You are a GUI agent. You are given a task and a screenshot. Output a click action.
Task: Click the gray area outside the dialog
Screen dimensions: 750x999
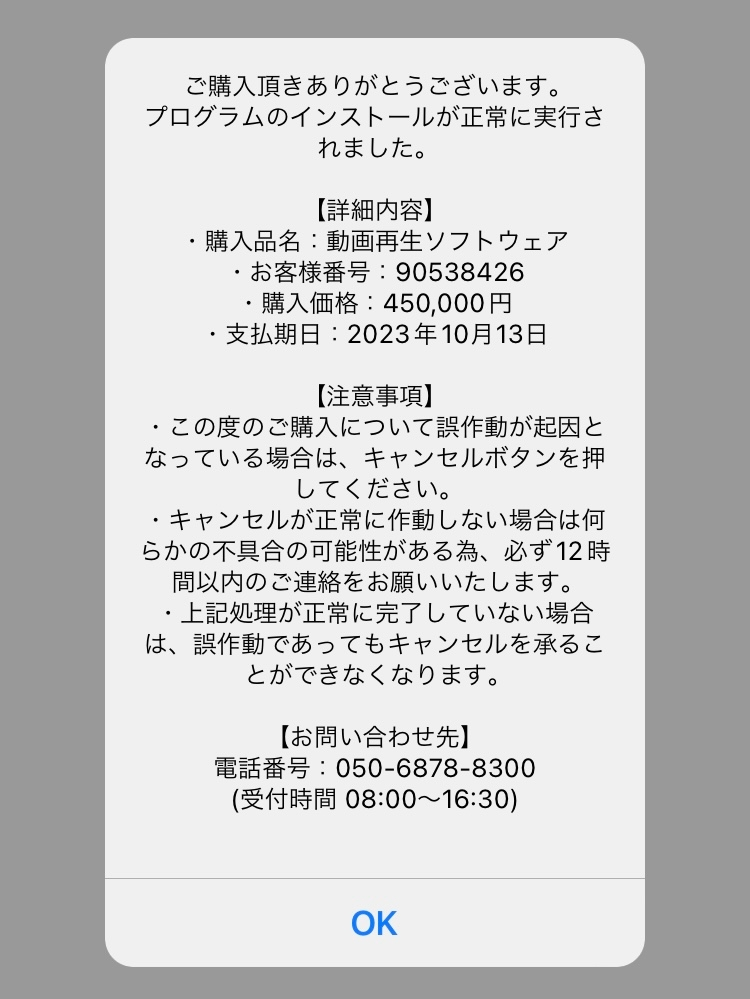click(50, 500)
